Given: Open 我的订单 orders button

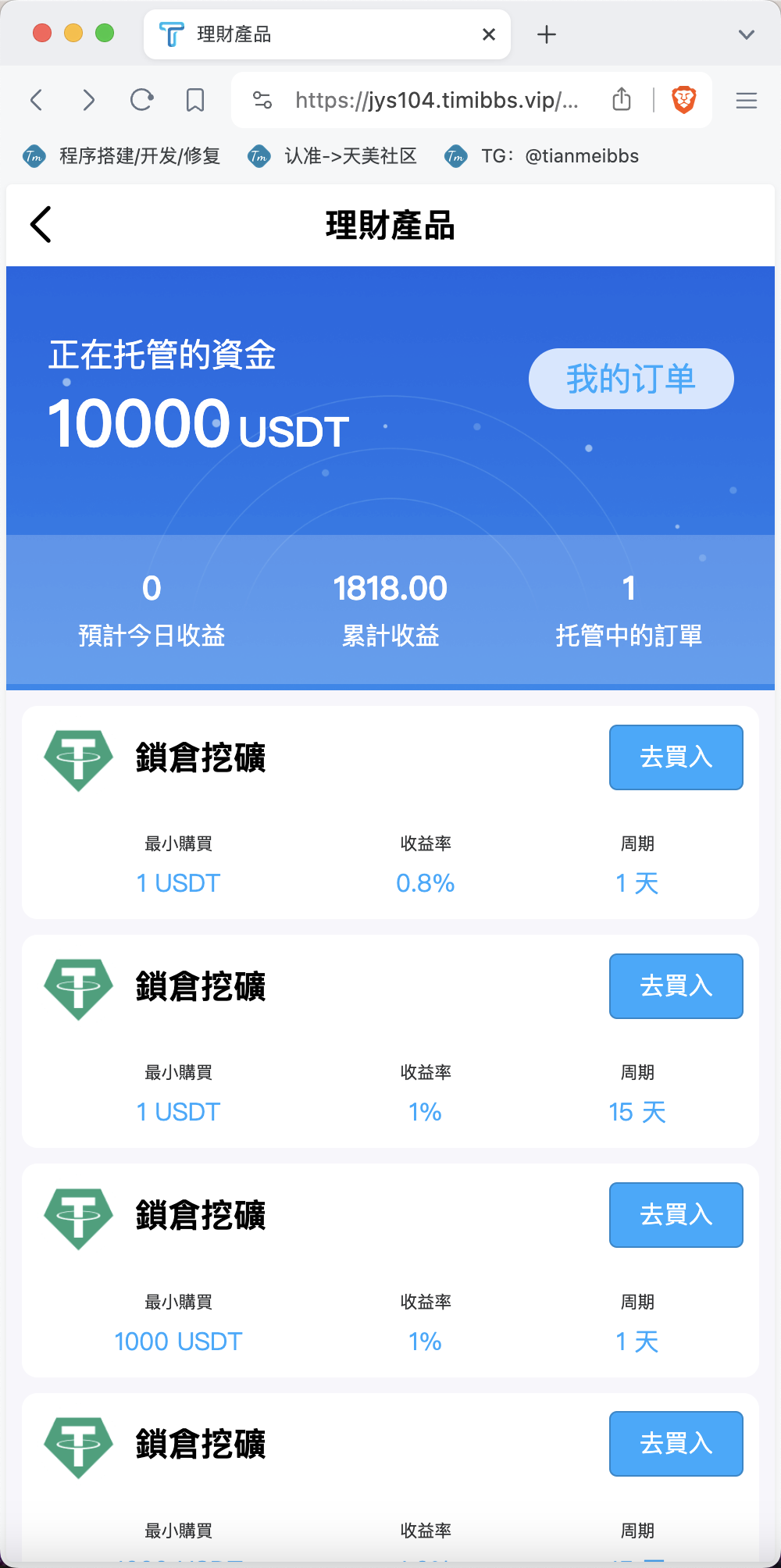Looking at the screenshot, I should click(x=631, y=379).
